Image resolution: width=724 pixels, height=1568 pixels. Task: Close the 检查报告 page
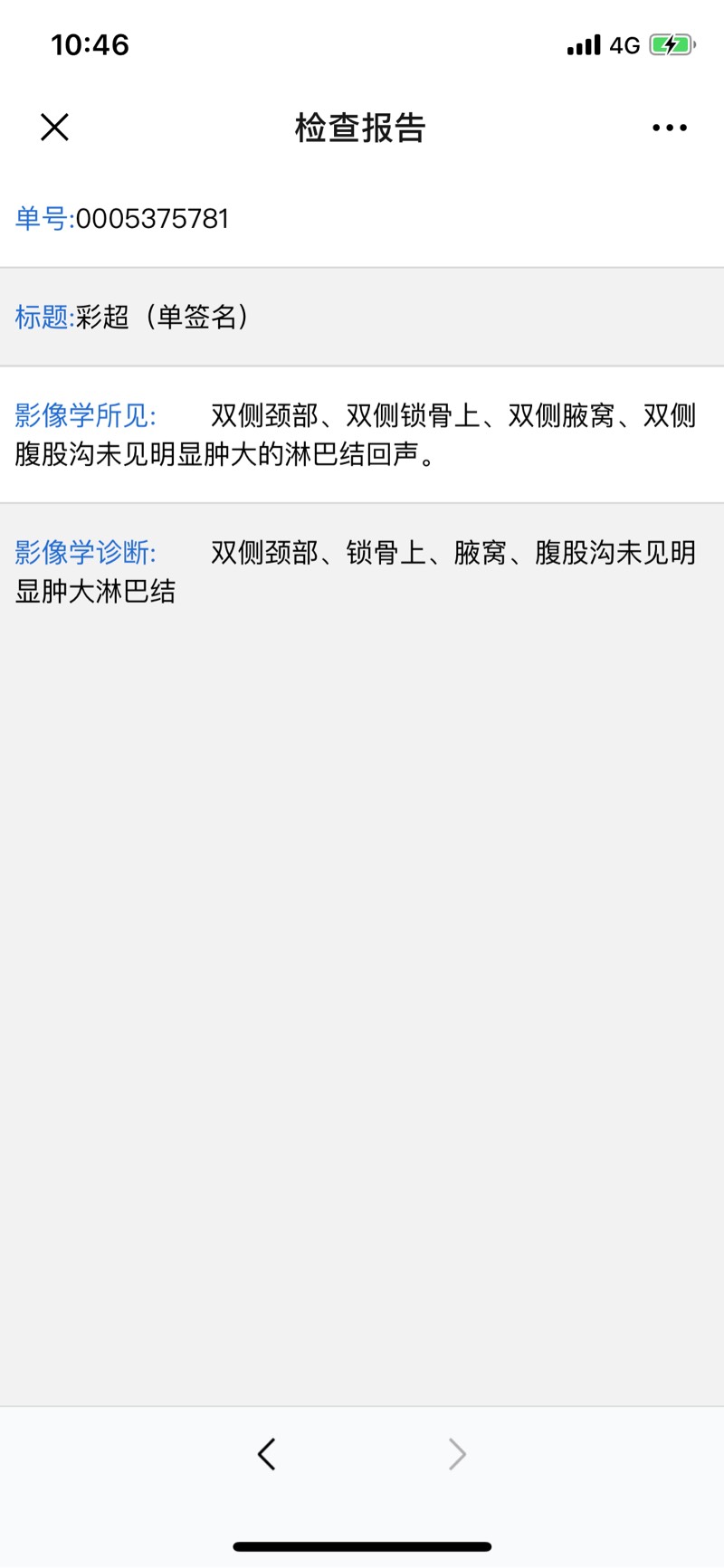[x=54, y=128]
